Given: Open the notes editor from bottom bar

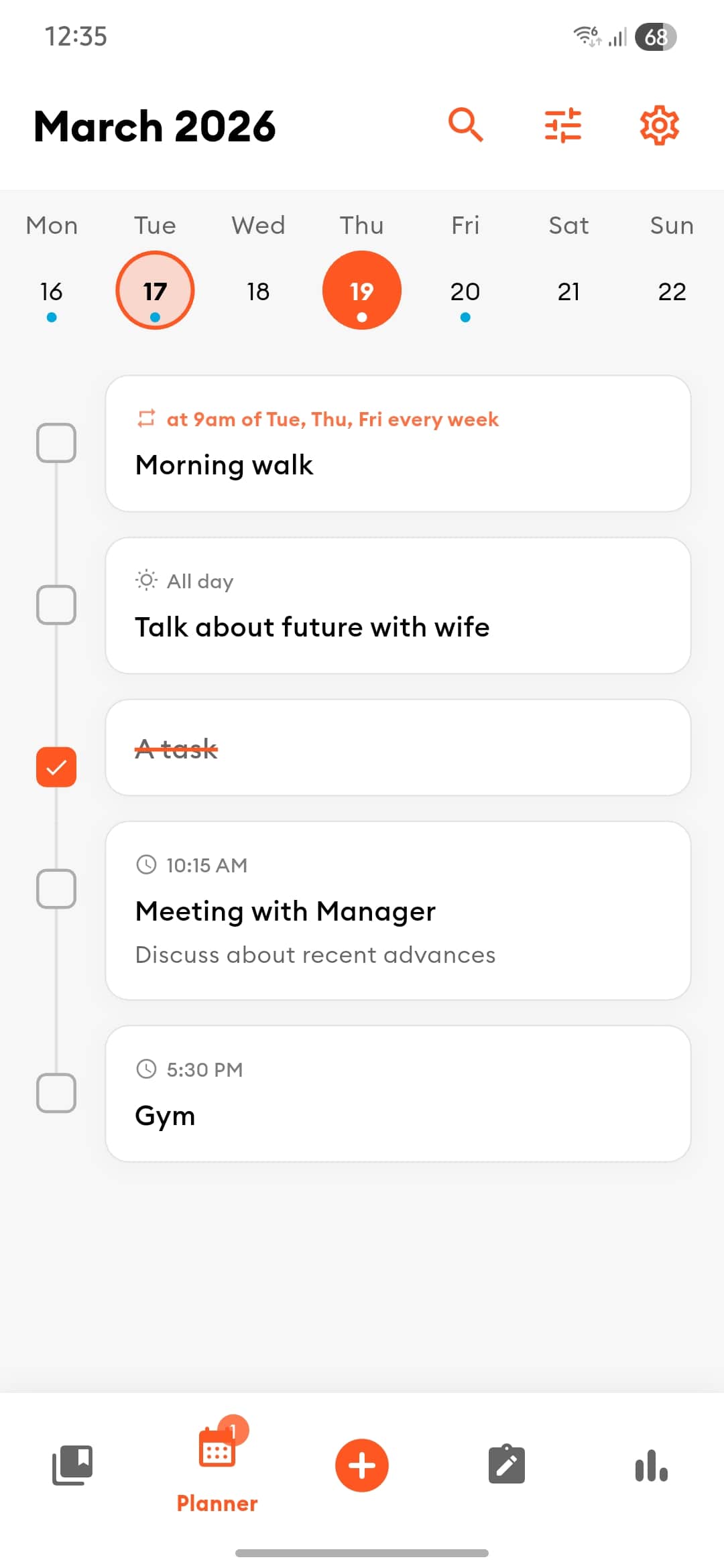Looking at the screenshot, I should coord(507,1464).
